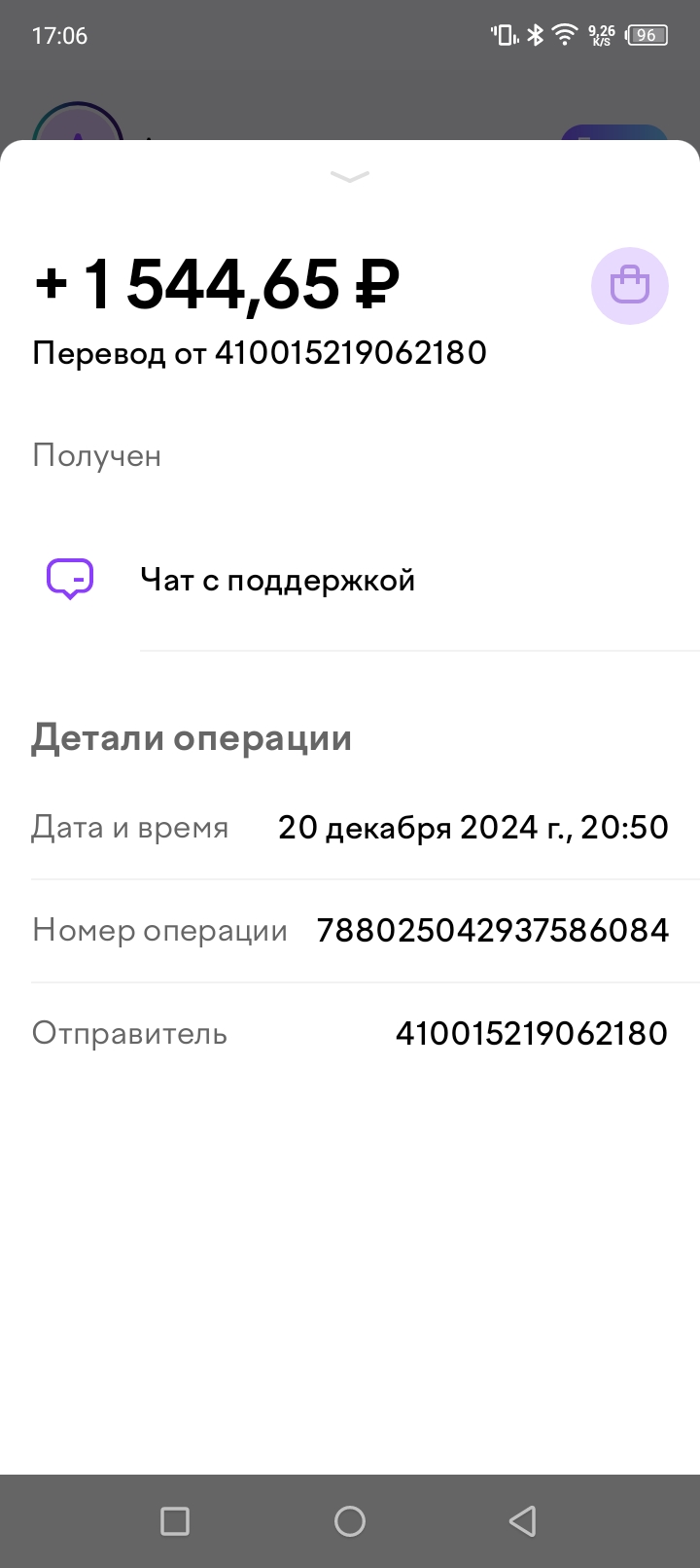The image size is (700, 1568).
Task: Go back with the system back button
Action: click(x=523, y=1521)
